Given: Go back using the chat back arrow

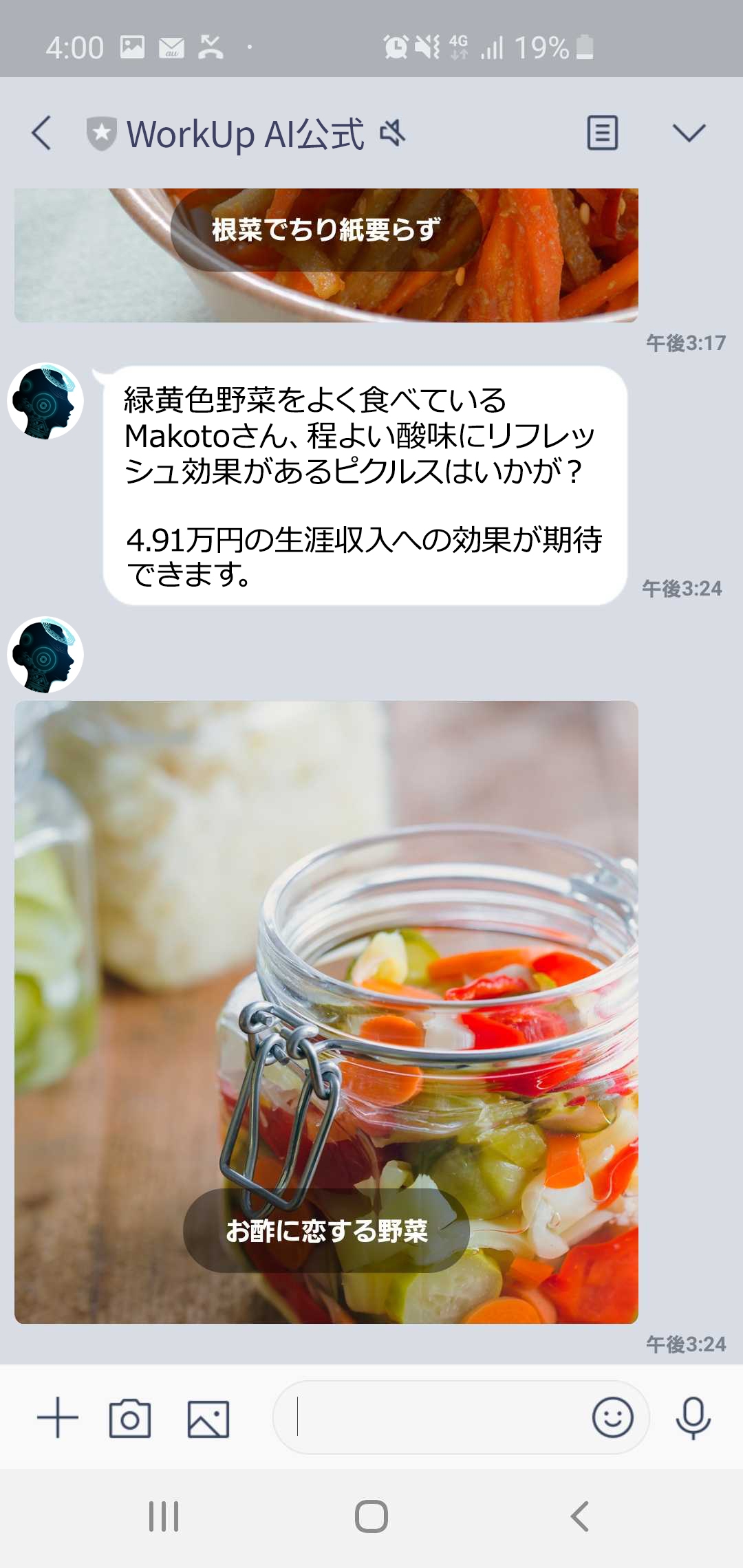Looking at the screenshot, I should 43,134.
